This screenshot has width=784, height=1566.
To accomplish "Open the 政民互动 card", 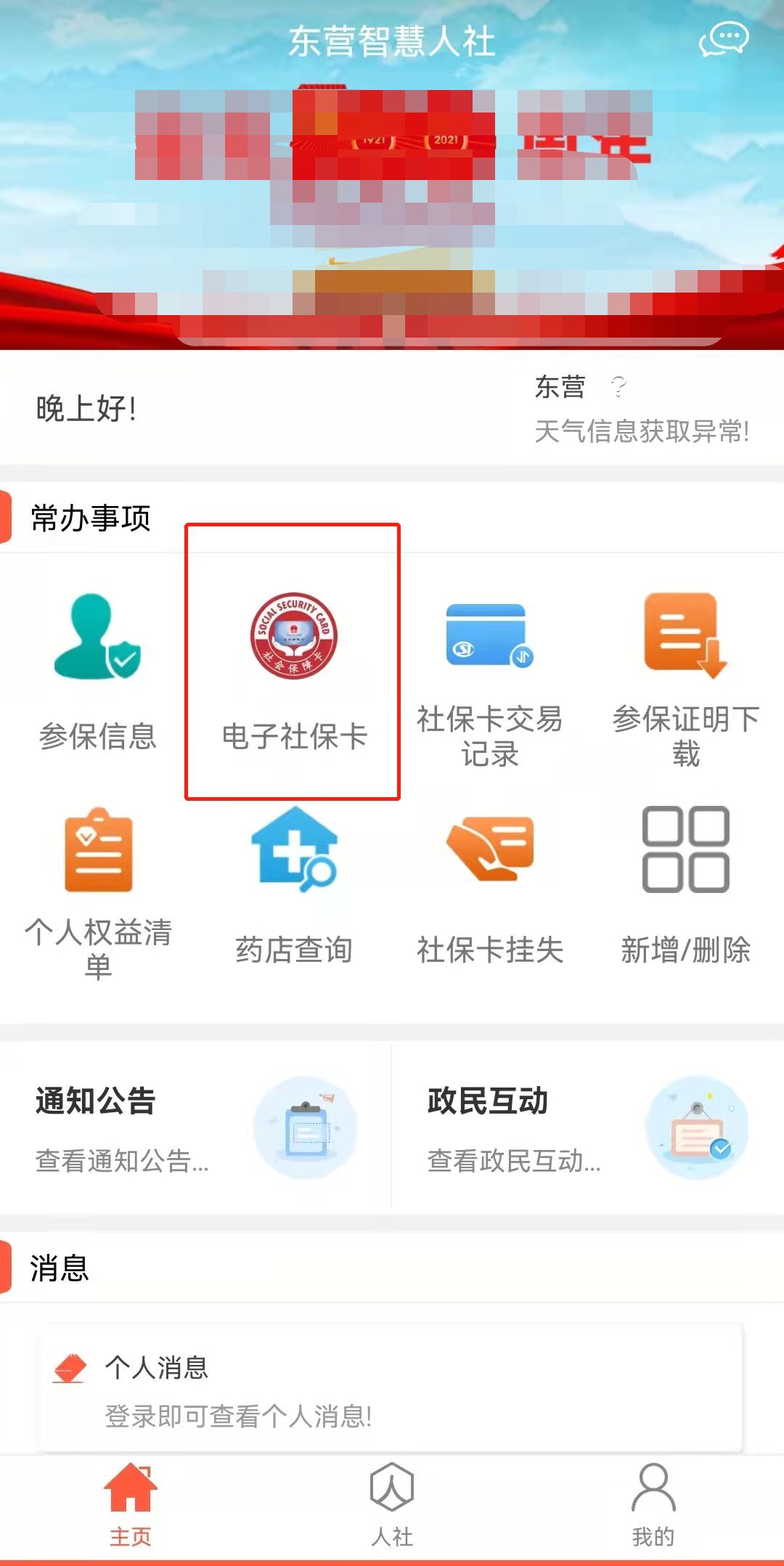I will [x=588, y=1127].
